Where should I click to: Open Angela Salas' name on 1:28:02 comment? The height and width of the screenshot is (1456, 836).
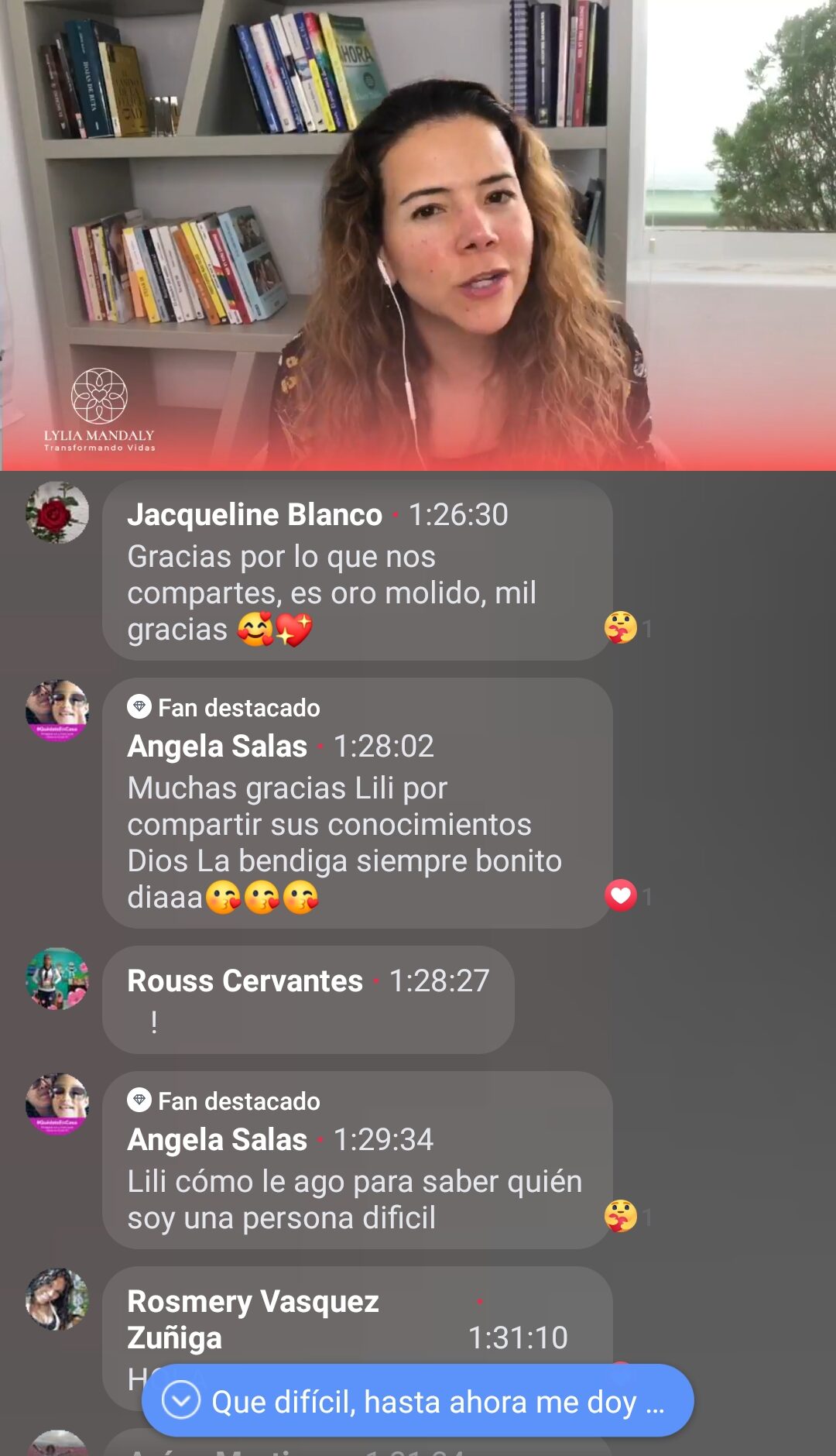click(218, 746)
